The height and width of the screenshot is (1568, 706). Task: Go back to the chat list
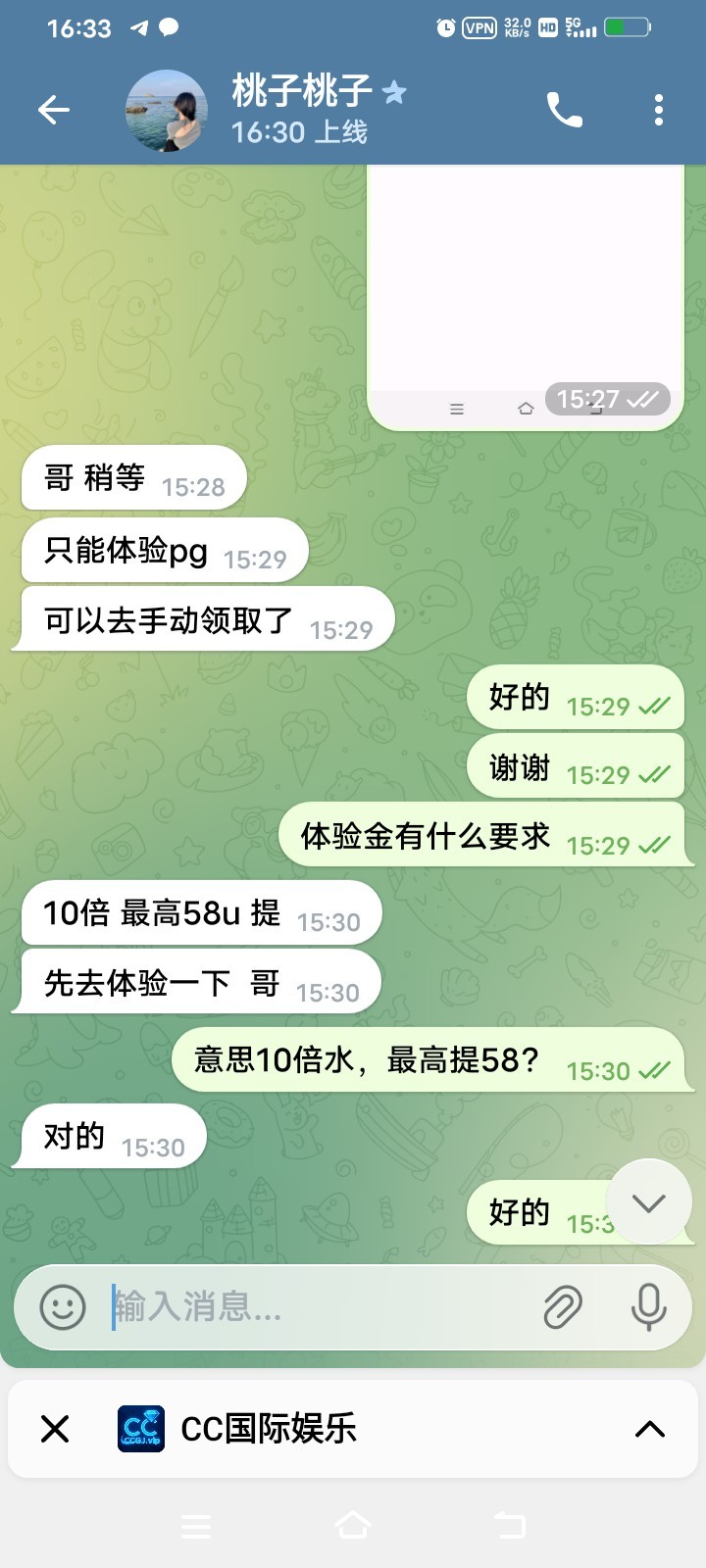54,110
